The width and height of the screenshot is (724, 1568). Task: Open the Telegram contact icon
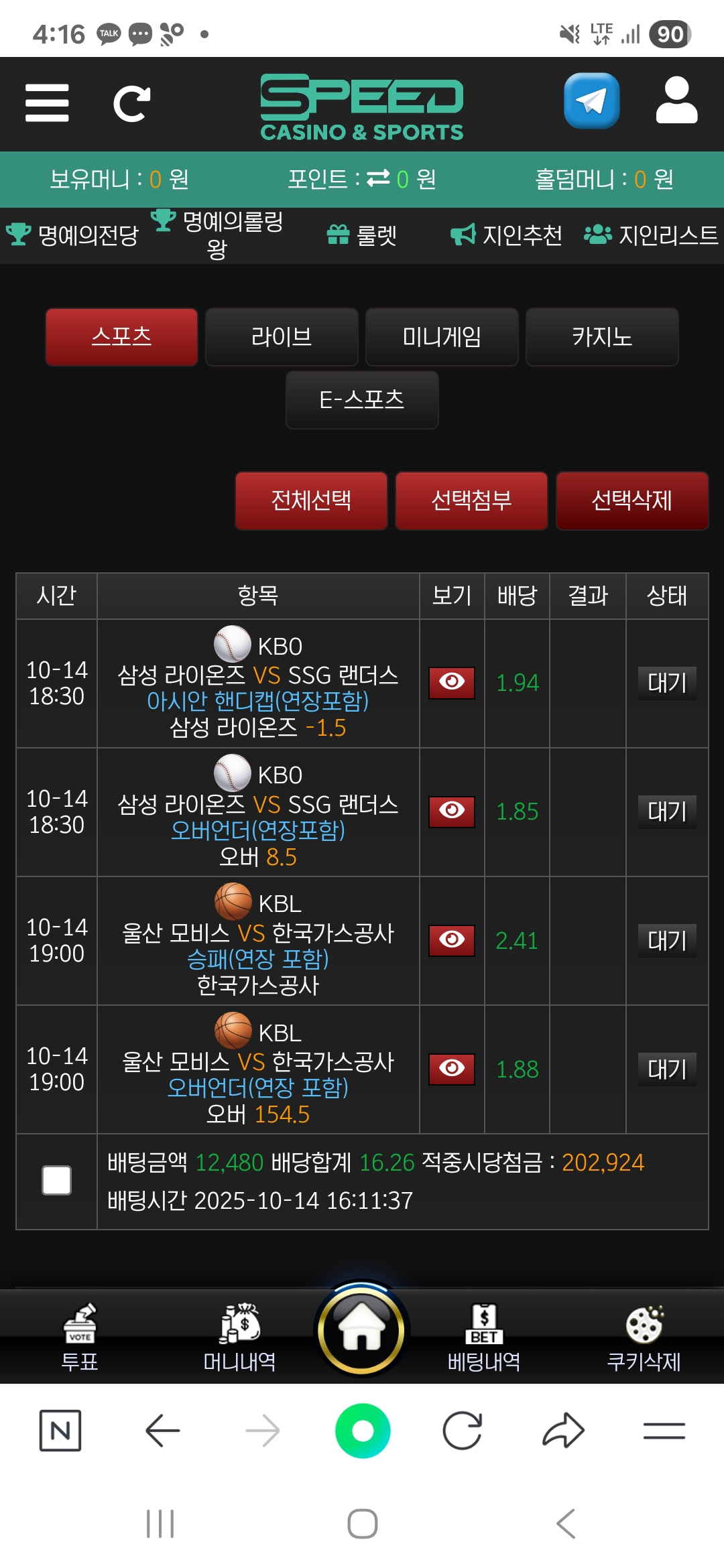pos(591,101)
